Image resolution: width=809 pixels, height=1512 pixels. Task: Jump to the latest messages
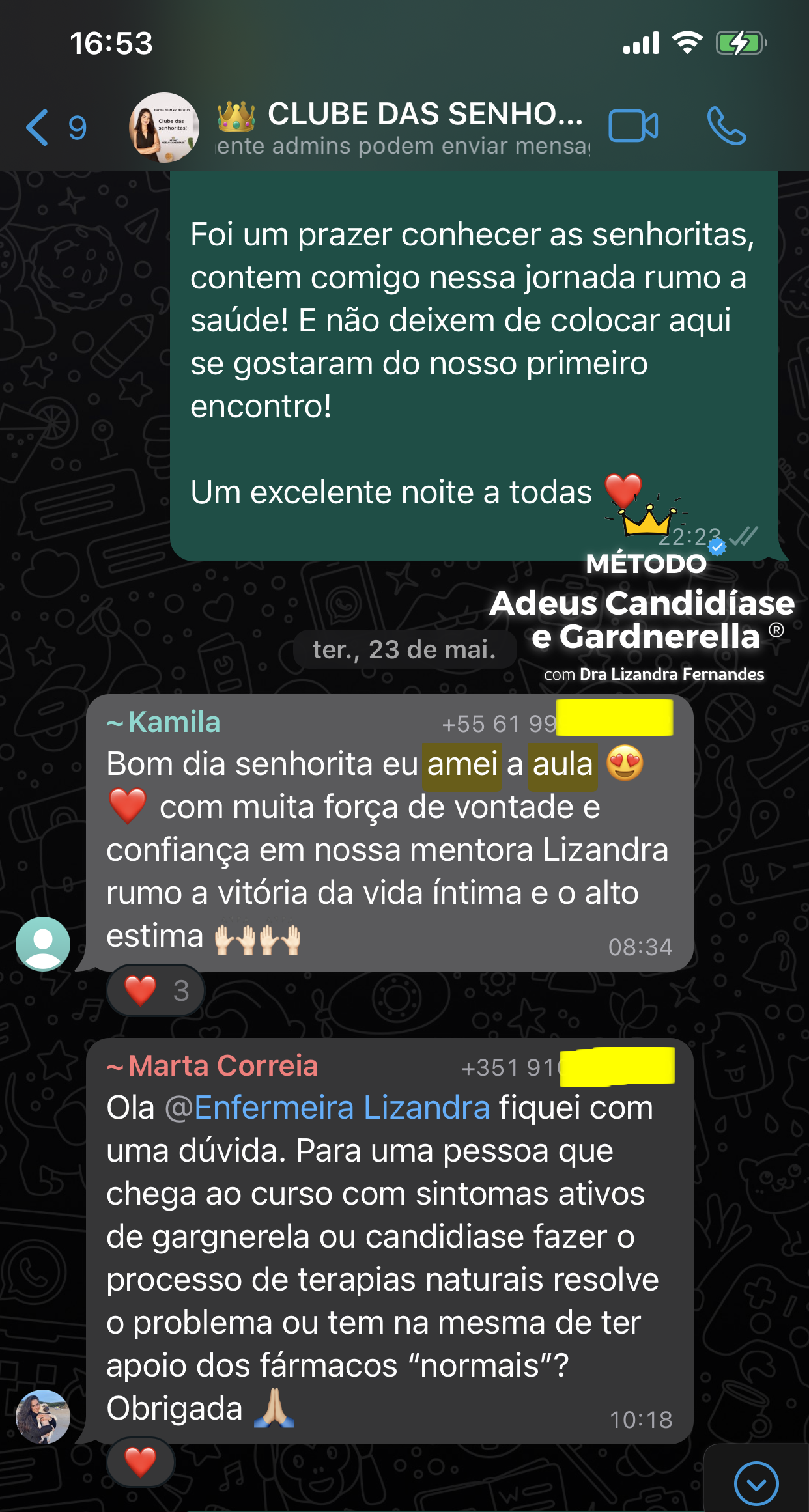tap(756, 1483)
